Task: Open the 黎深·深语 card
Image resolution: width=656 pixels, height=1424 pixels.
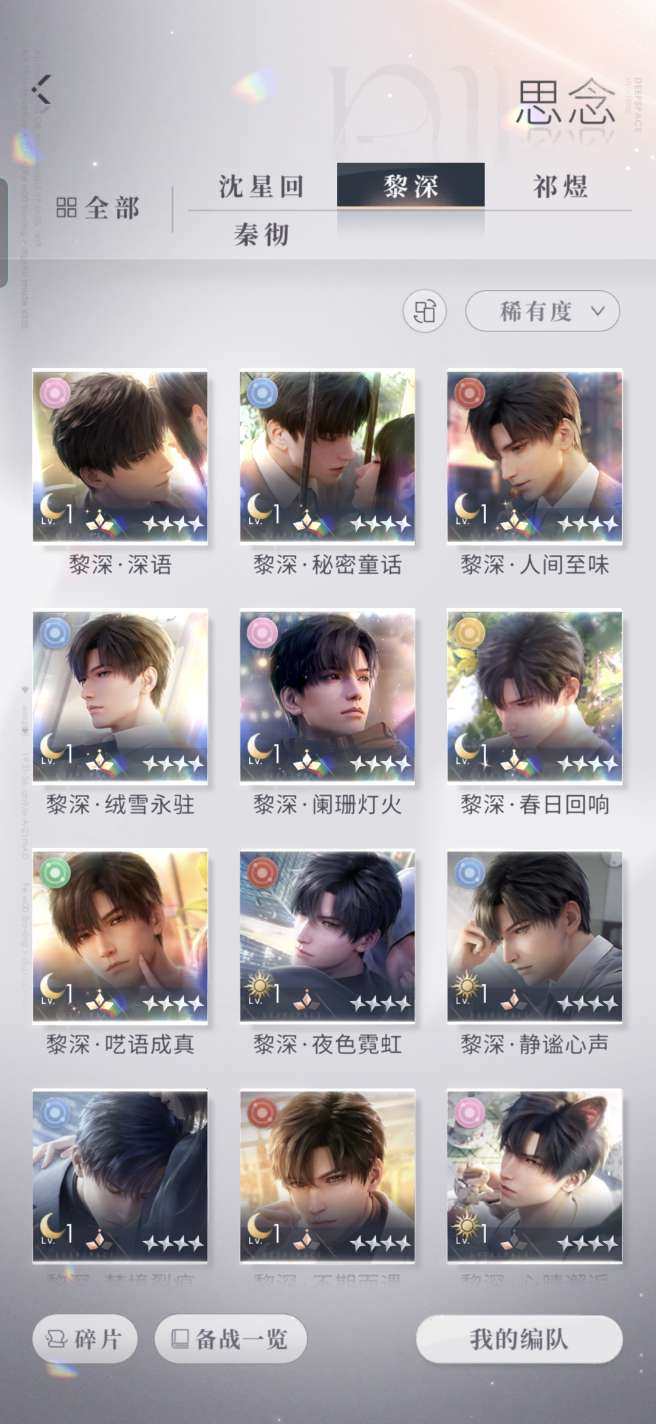Action: [120, 456]
